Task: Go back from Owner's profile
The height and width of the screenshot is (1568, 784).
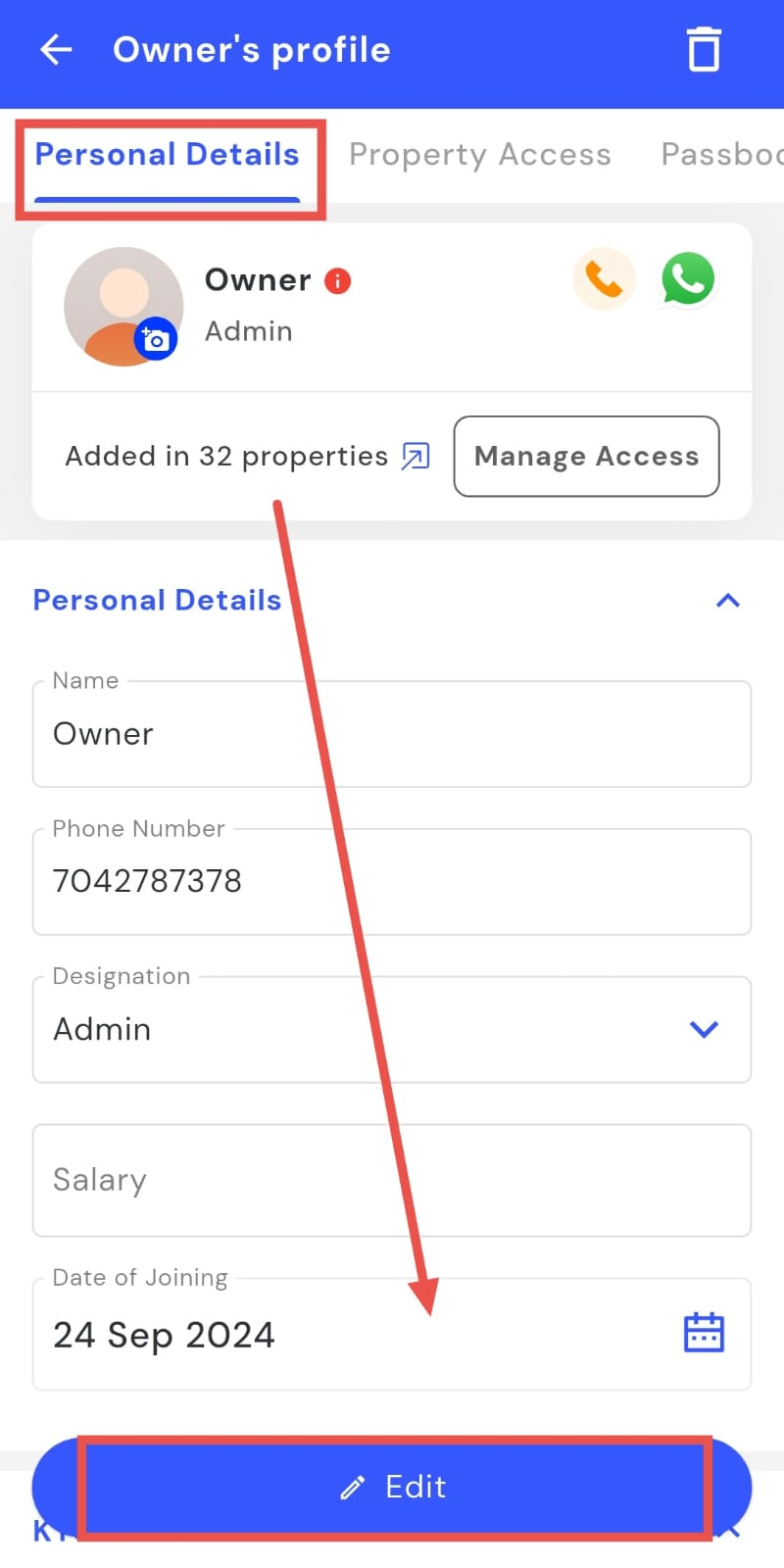Action: click(x=57, y=50)
